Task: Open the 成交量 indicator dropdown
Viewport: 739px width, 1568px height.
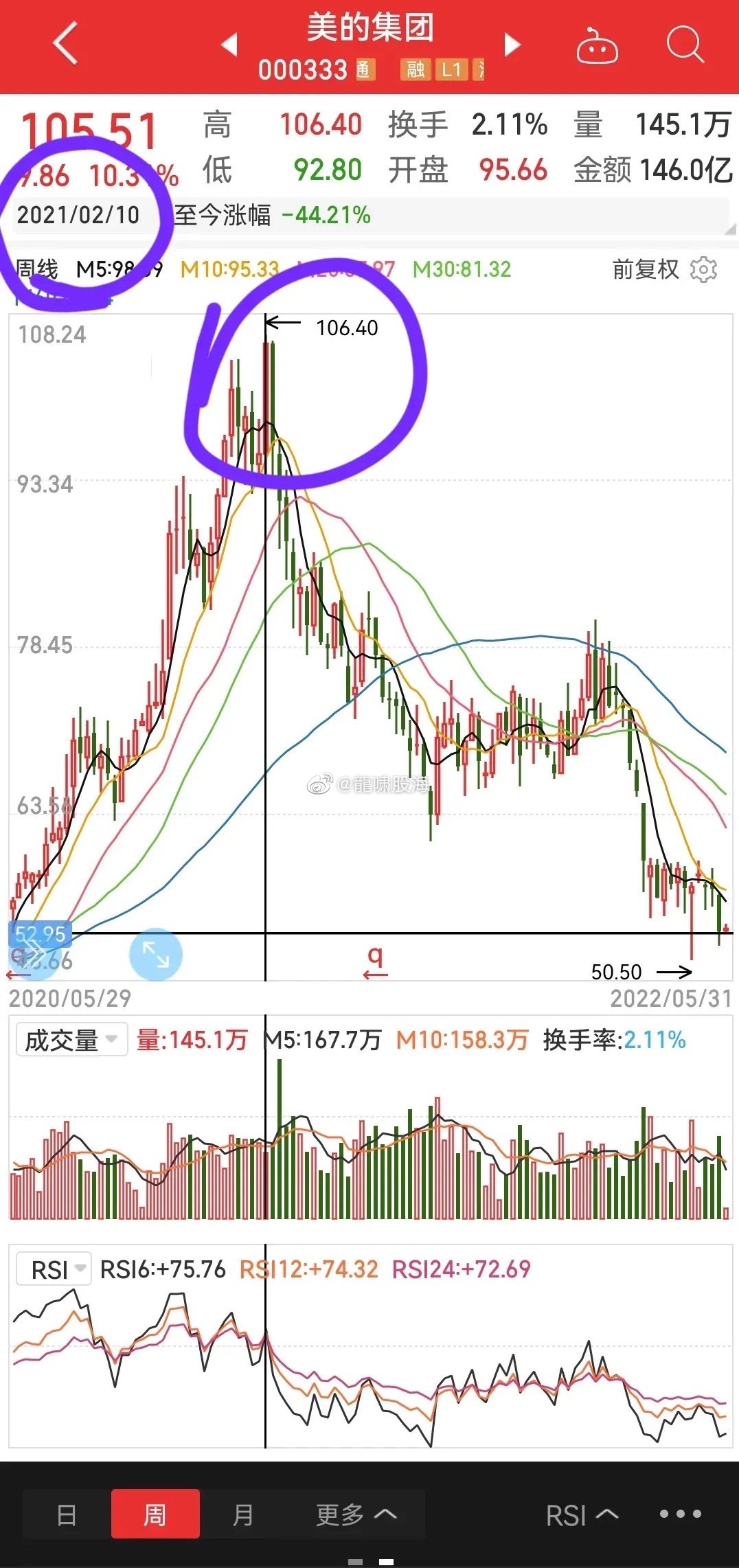Action: (71, 1040)
